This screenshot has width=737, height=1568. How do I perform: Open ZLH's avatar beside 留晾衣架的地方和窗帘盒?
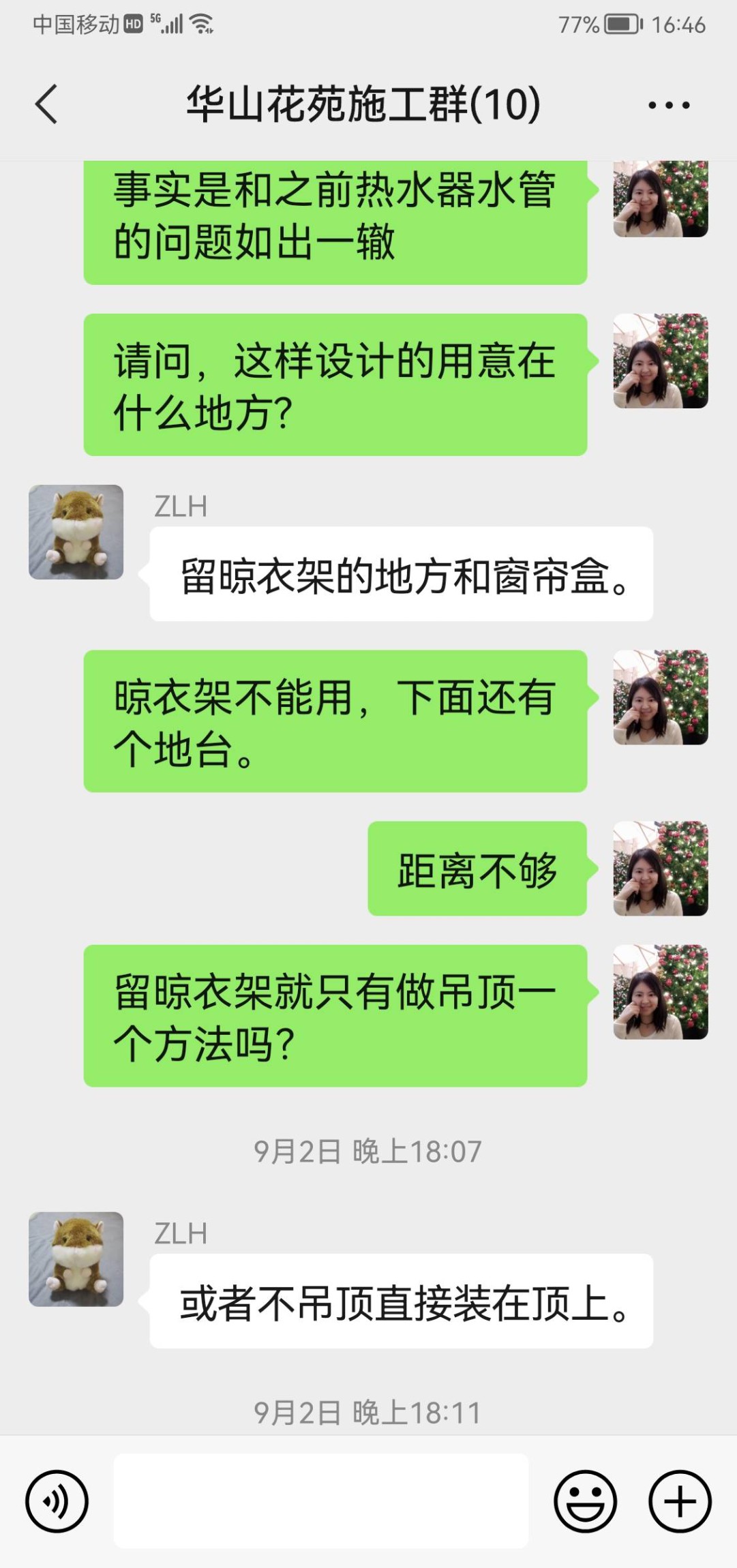[x=76, y=532]
